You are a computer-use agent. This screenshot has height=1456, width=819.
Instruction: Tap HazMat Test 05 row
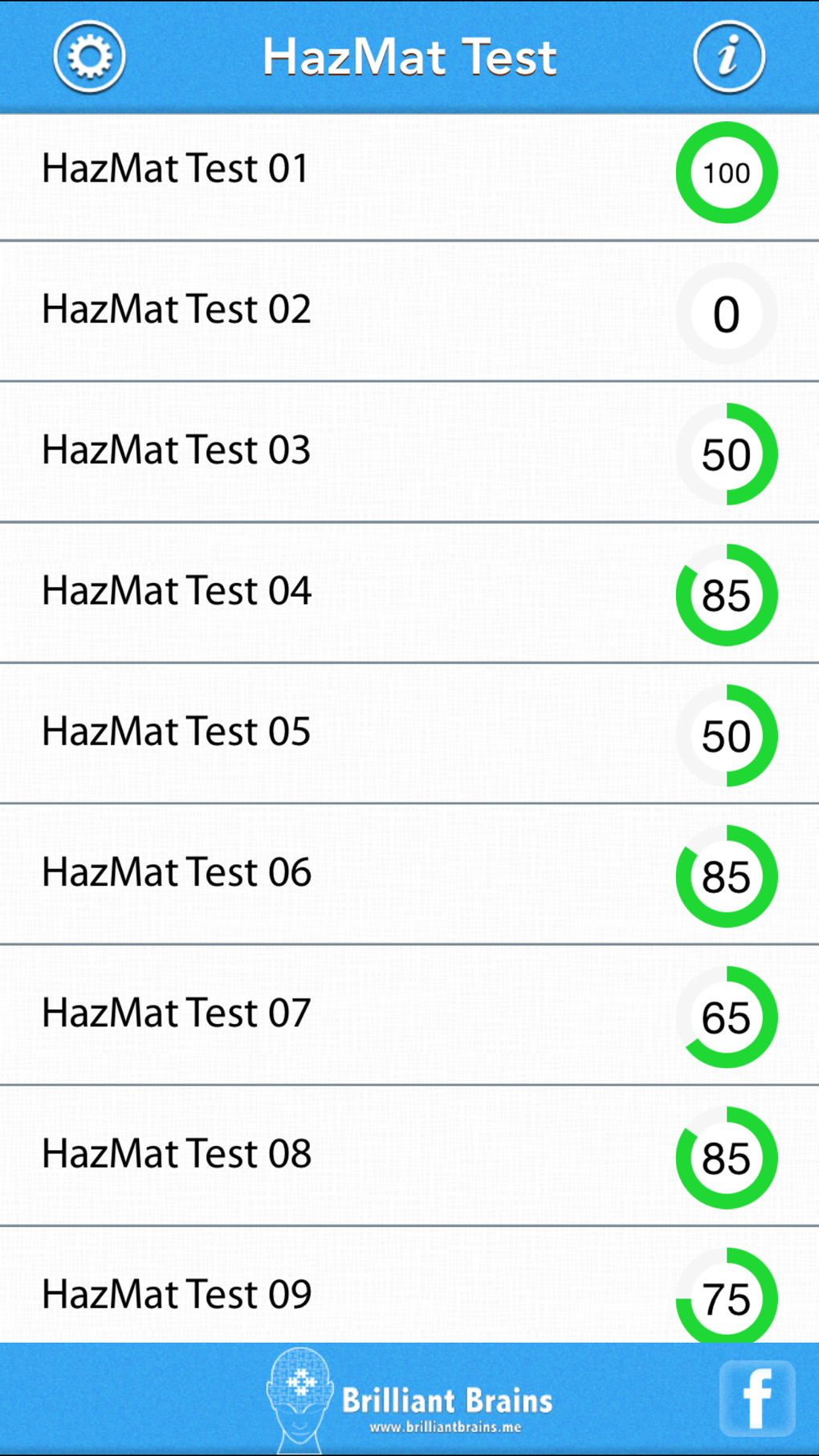176,732
